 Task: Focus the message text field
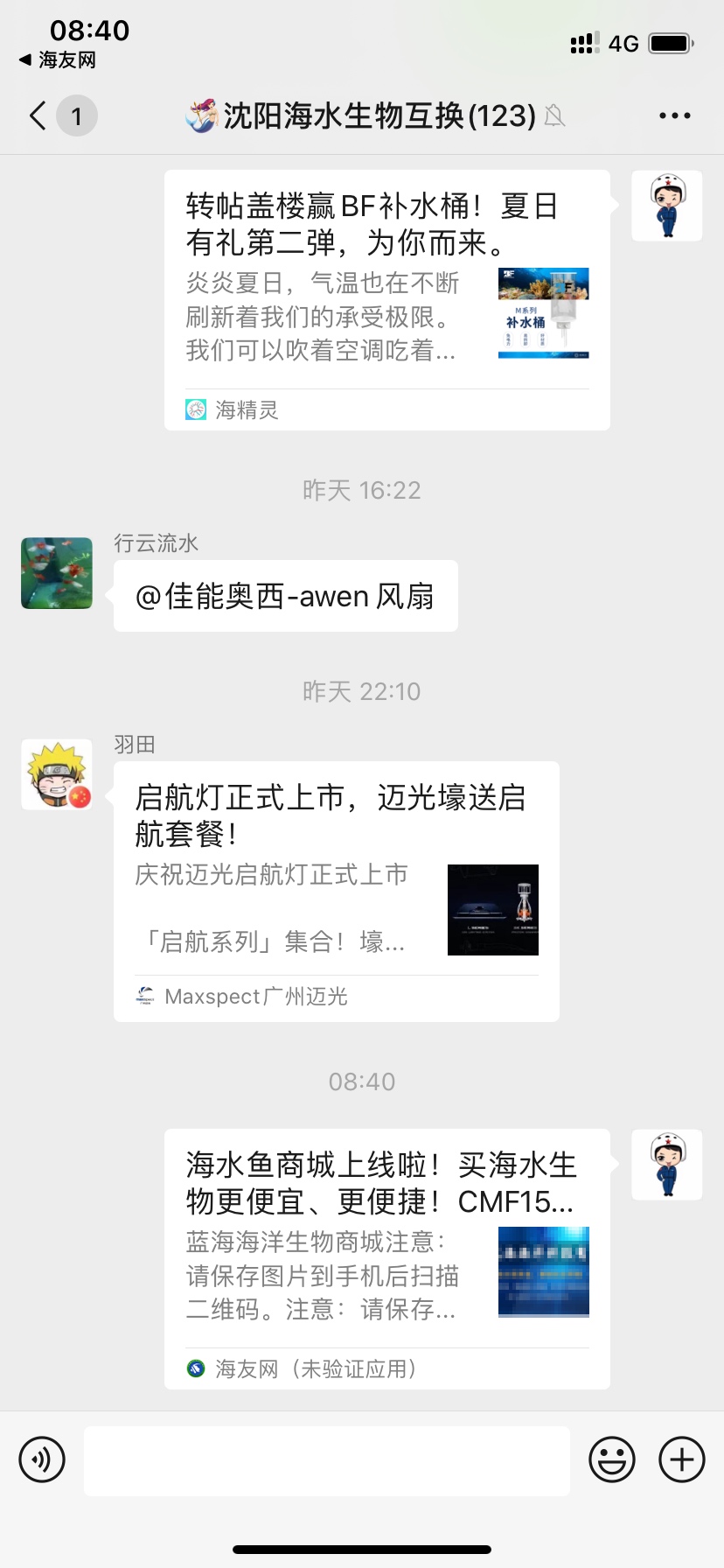(x=326, y=1460)
